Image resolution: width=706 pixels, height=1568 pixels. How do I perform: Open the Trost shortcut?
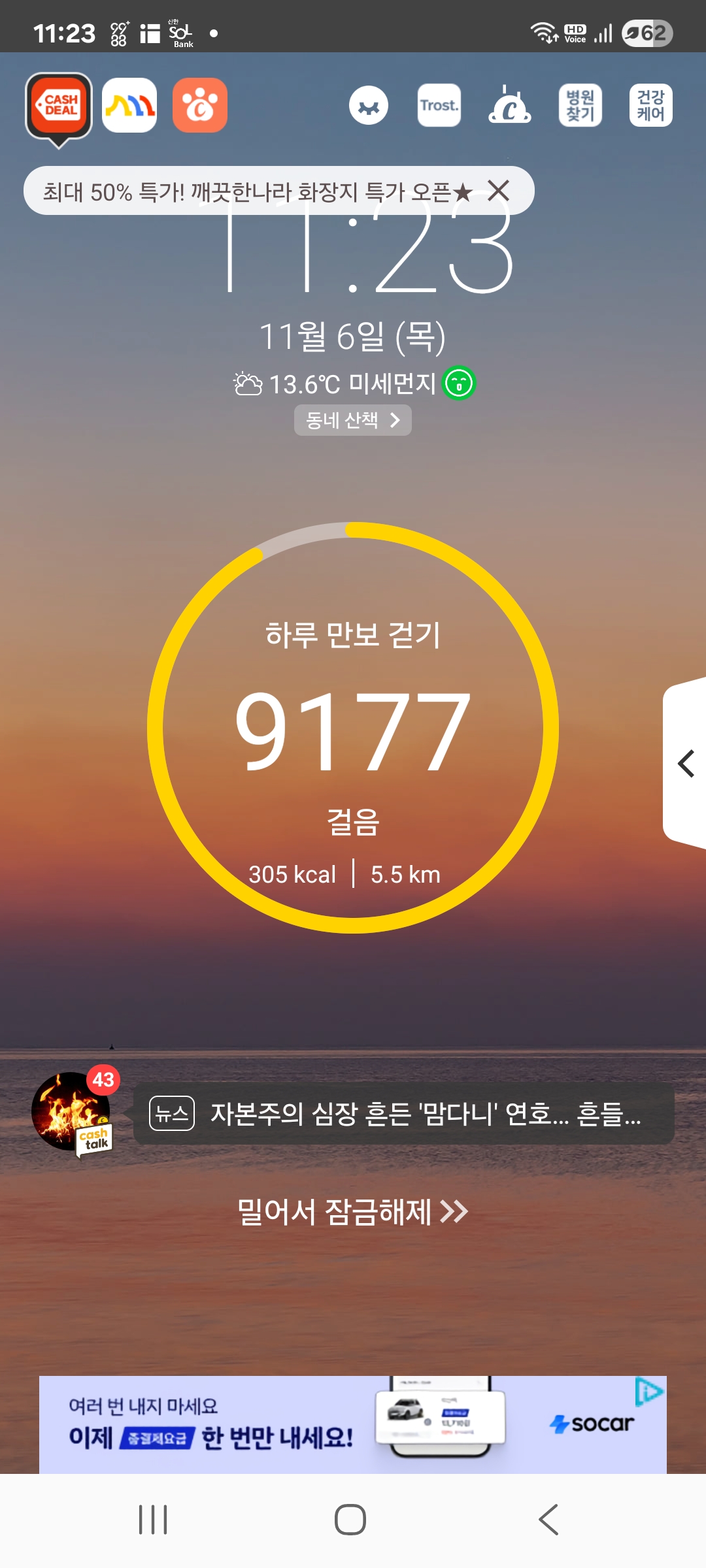point(439,106)
